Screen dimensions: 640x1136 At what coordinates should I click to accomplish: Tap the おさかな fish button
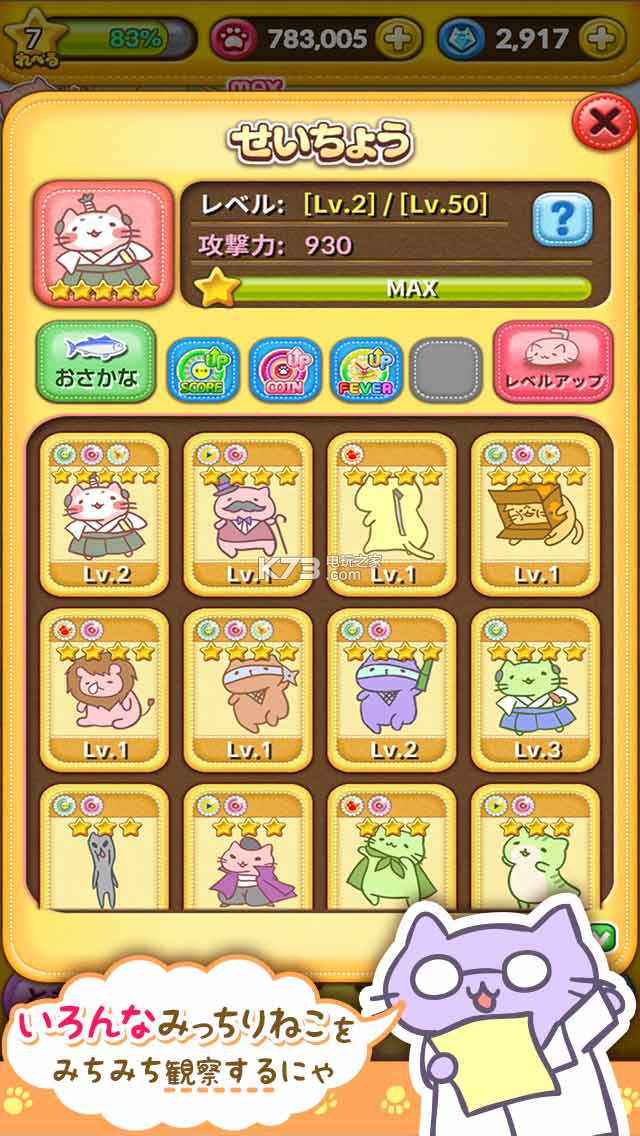96,362
